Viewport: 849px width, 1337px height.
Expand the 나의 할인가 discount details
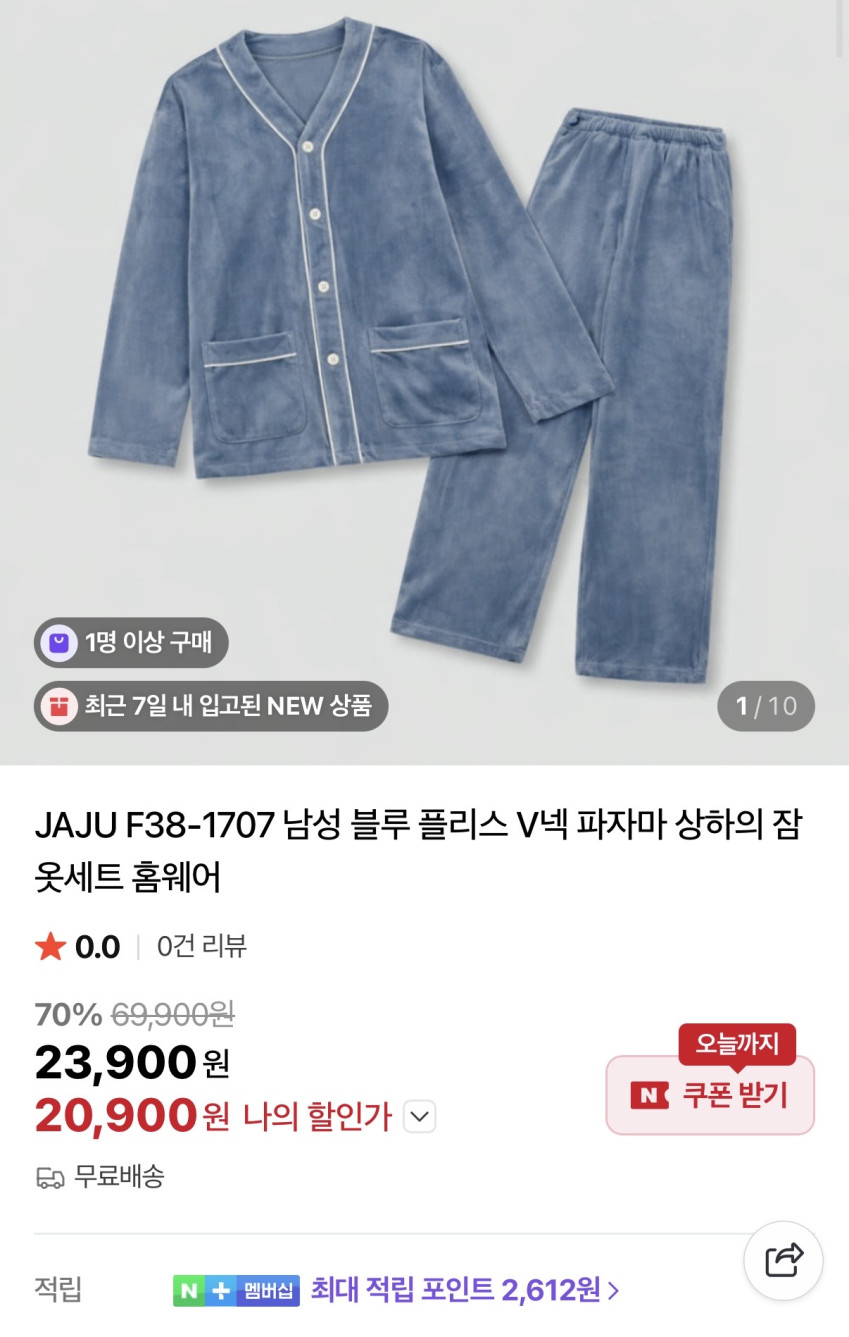click(419, 1116)
